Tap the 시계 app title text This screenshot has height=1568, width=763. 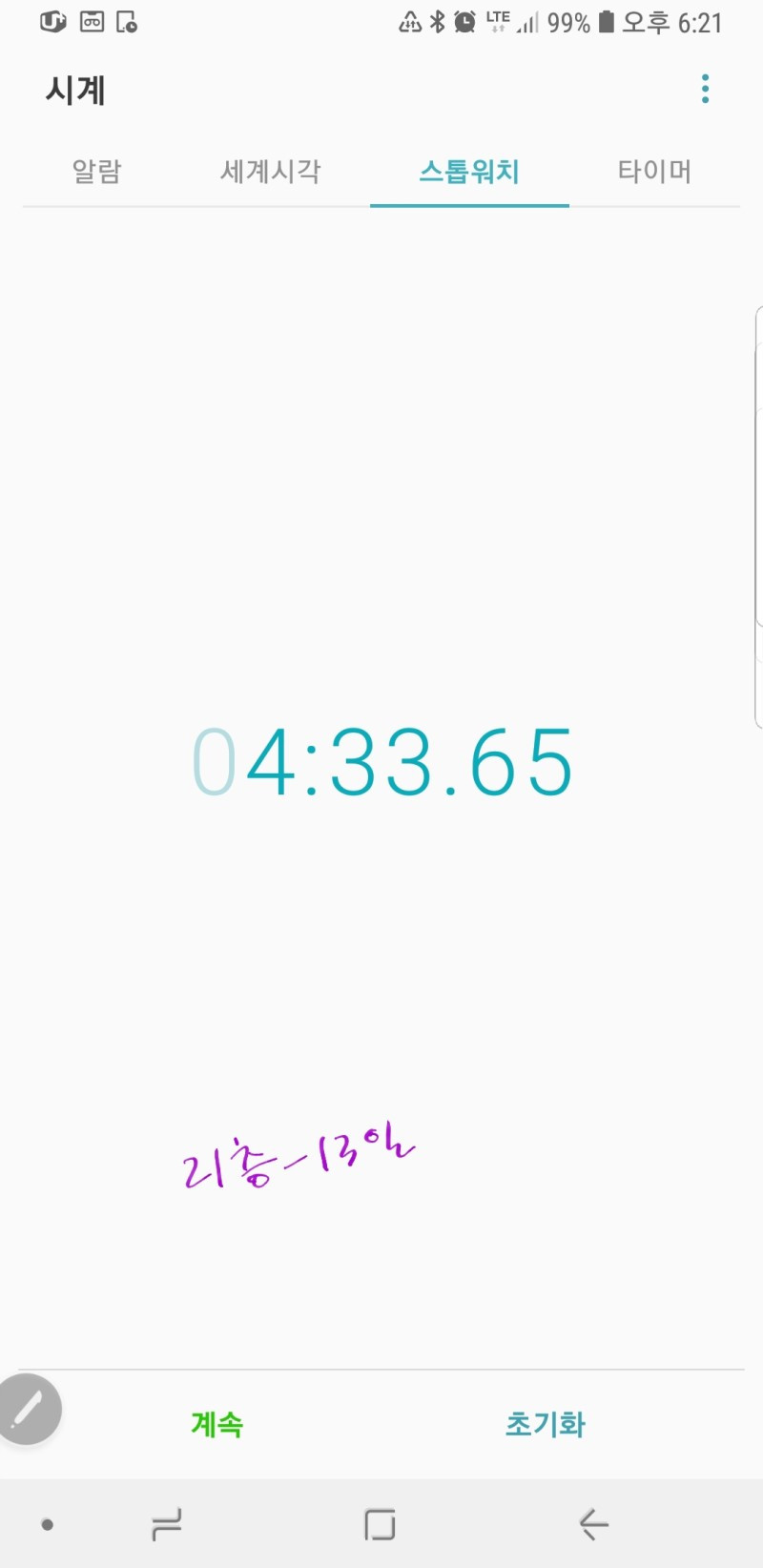click(76, 91)
